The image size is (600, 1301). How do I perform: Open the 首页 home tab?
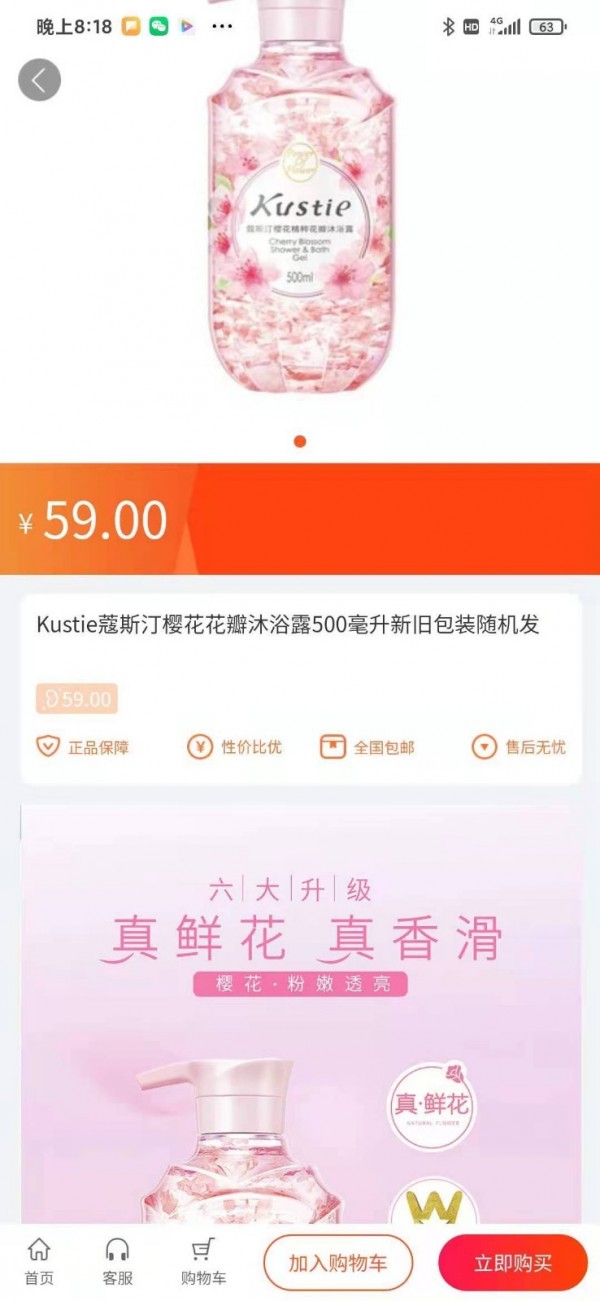coord(39,1261)
